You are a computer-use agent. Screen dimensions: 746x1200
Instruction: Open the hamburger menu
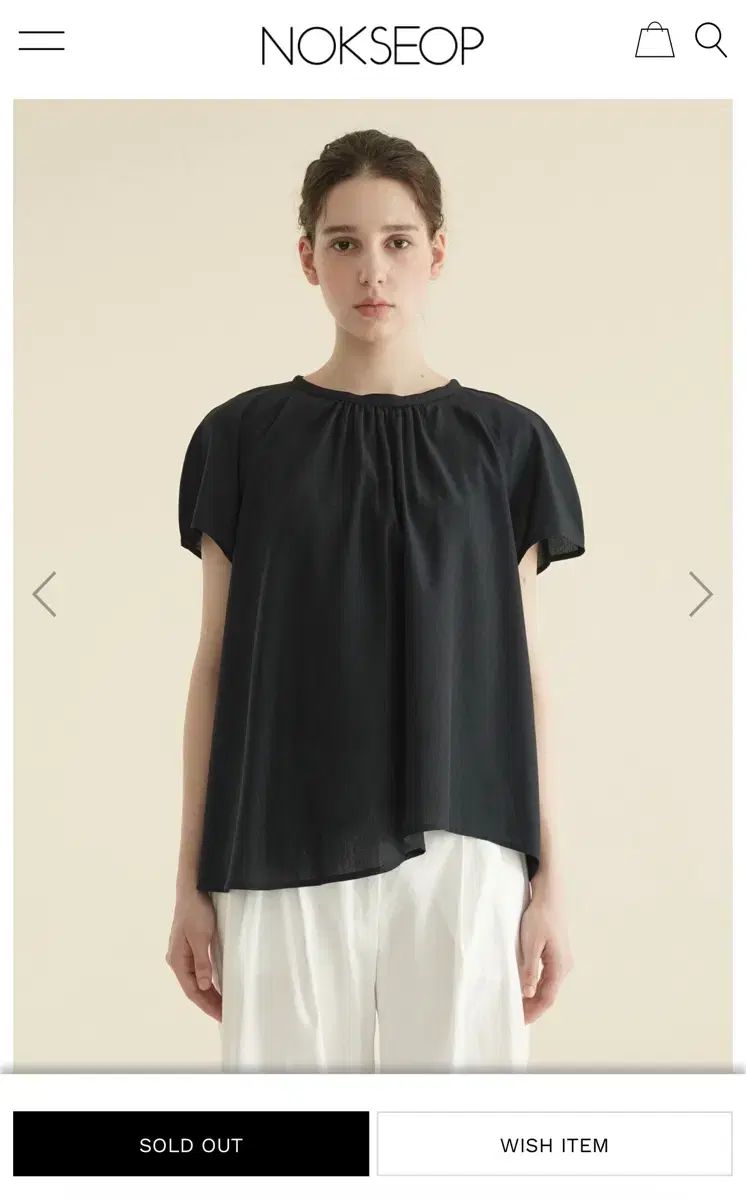click(x=41, y=41)
